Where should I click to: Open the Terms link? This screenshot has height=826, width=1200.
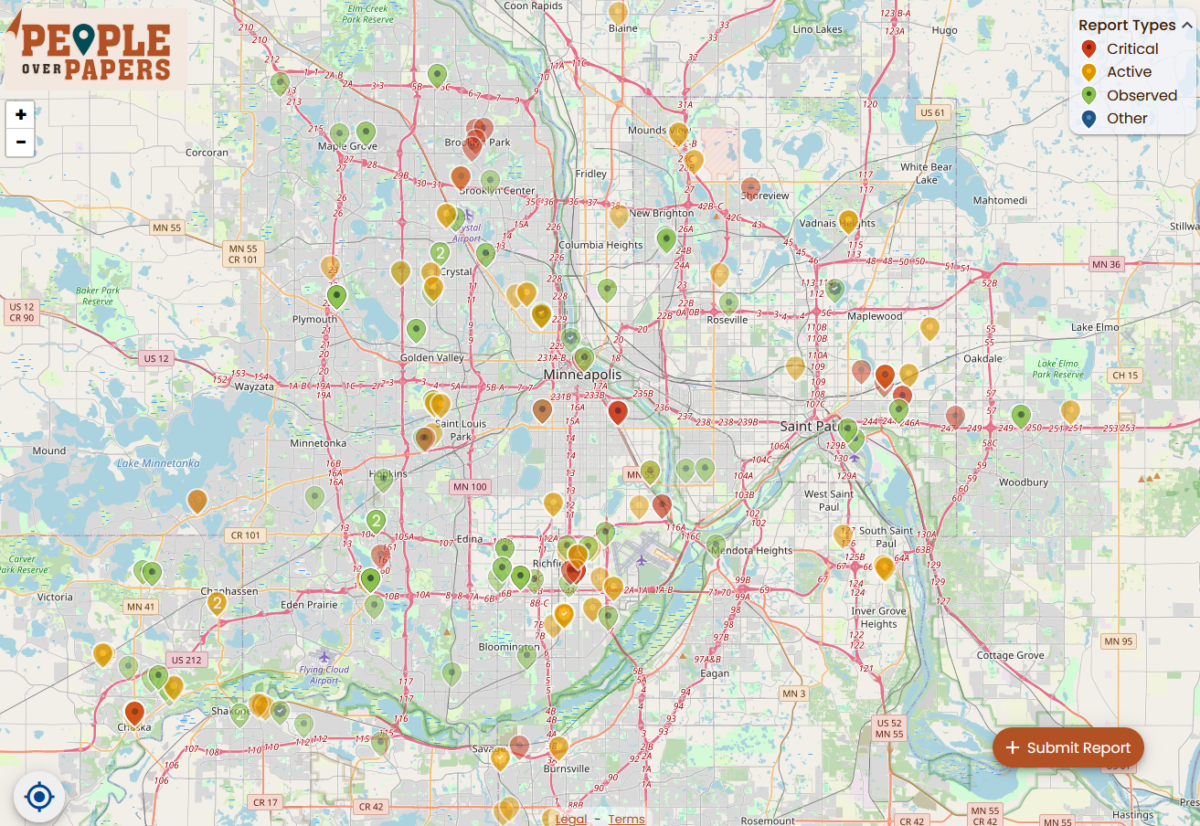627,819
